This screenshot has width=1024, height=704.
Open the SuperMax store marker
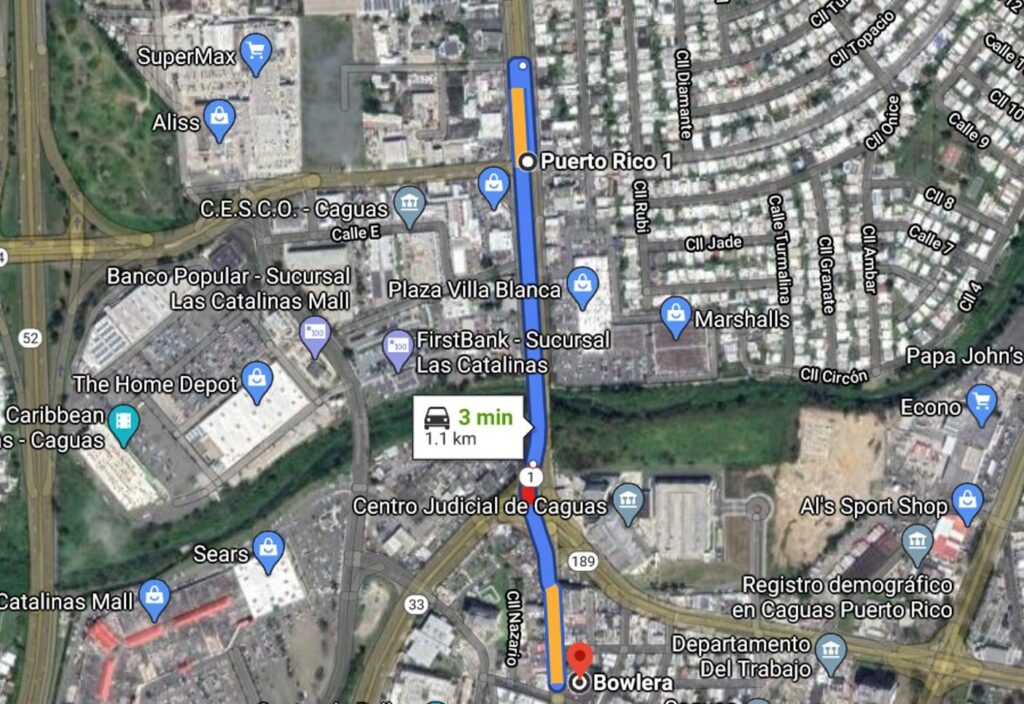pyautogui.click(x=255, y=54)
